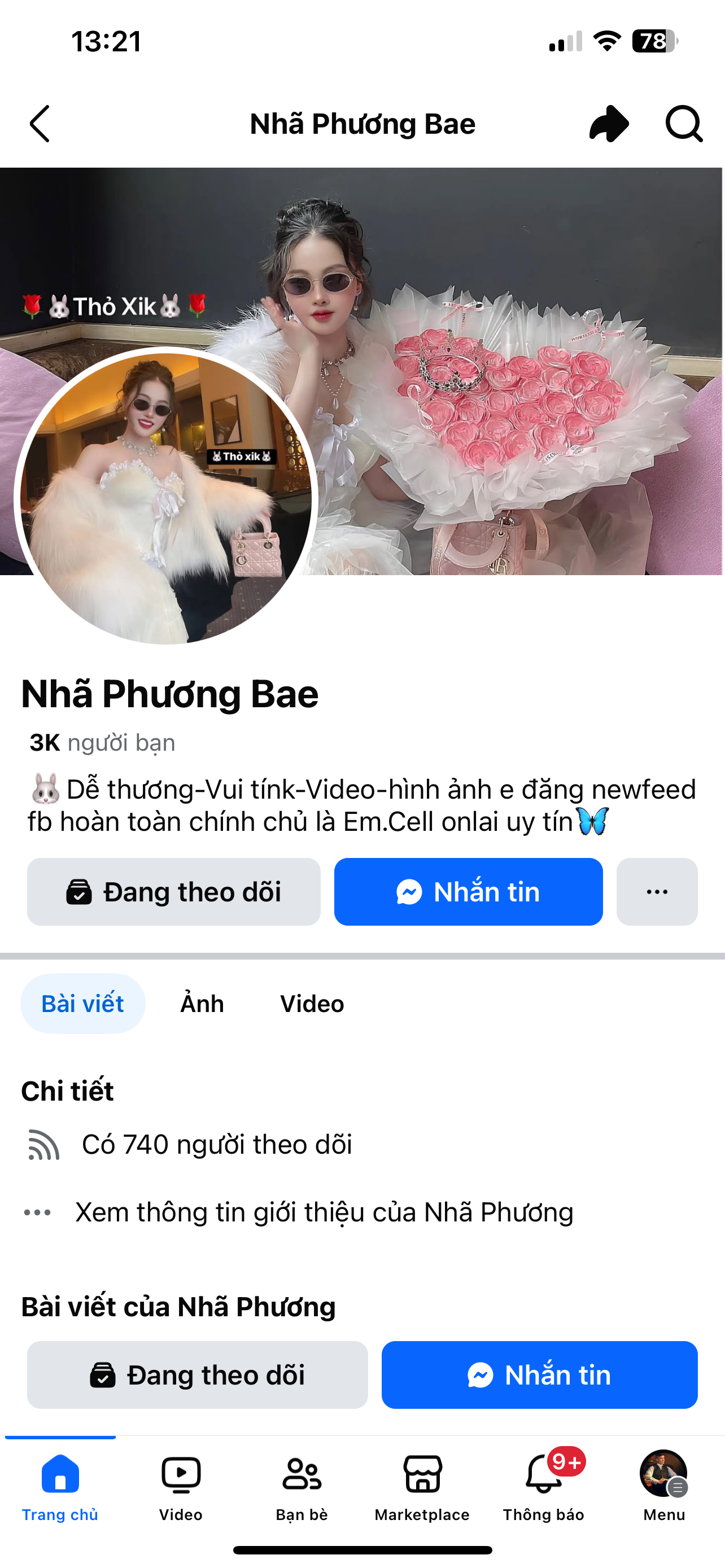Share this profile via arrow icon

click(608, 124)
